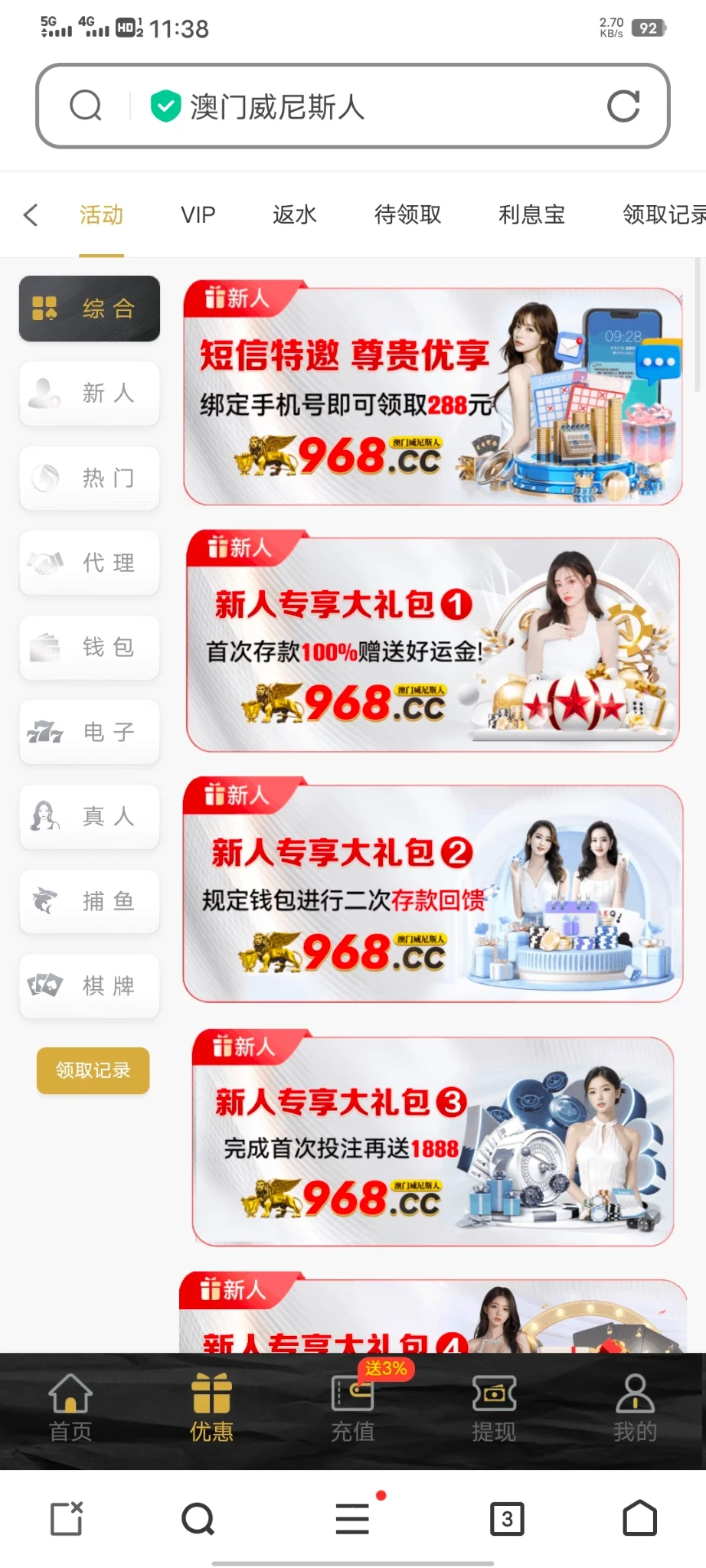The image size is (706, 1568).
Task: Open the 新人专享大礼包 1 first-deposit banner
Action: click(433, 644)
